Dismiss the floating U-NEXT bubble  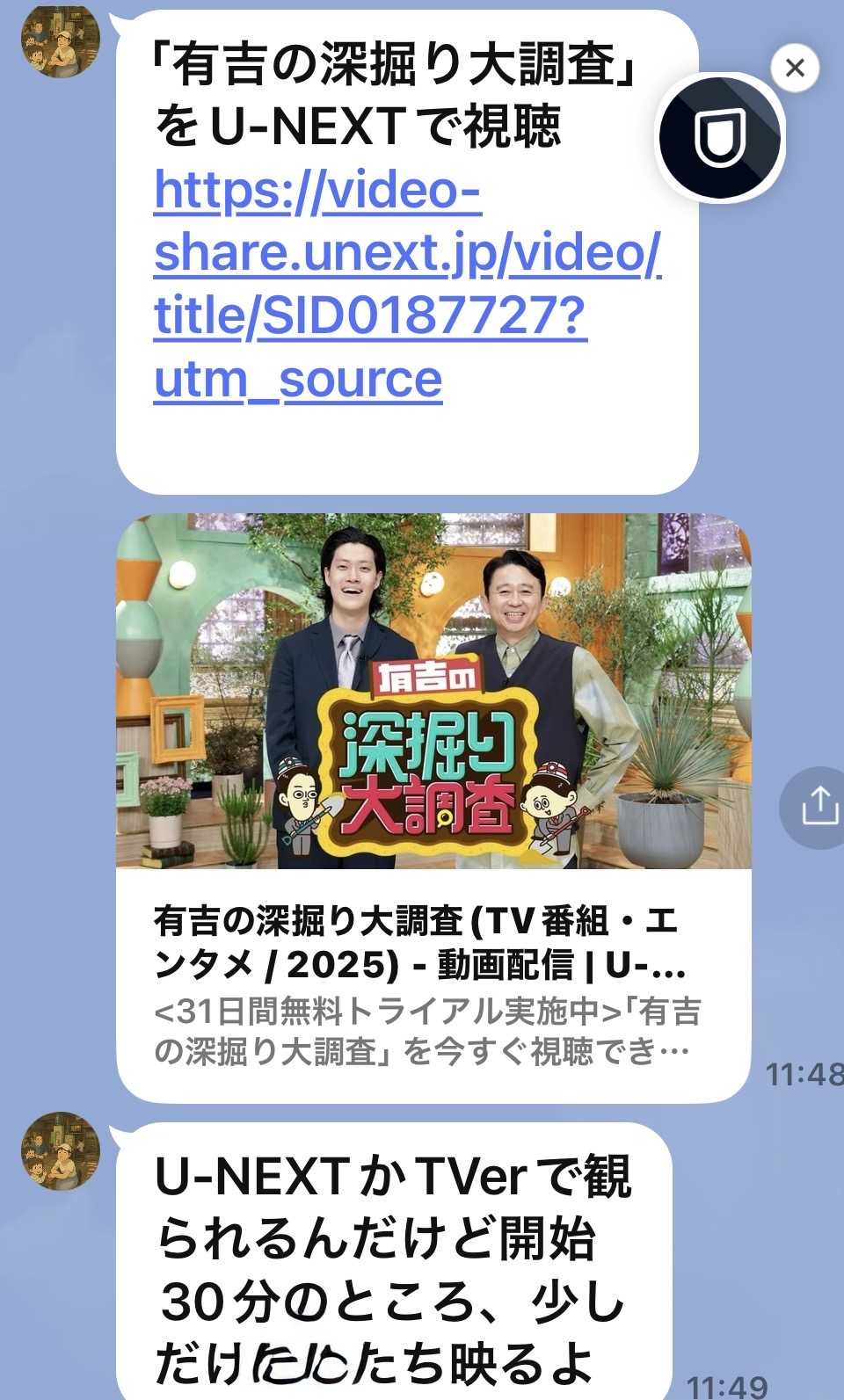click(x=795, y=68)
